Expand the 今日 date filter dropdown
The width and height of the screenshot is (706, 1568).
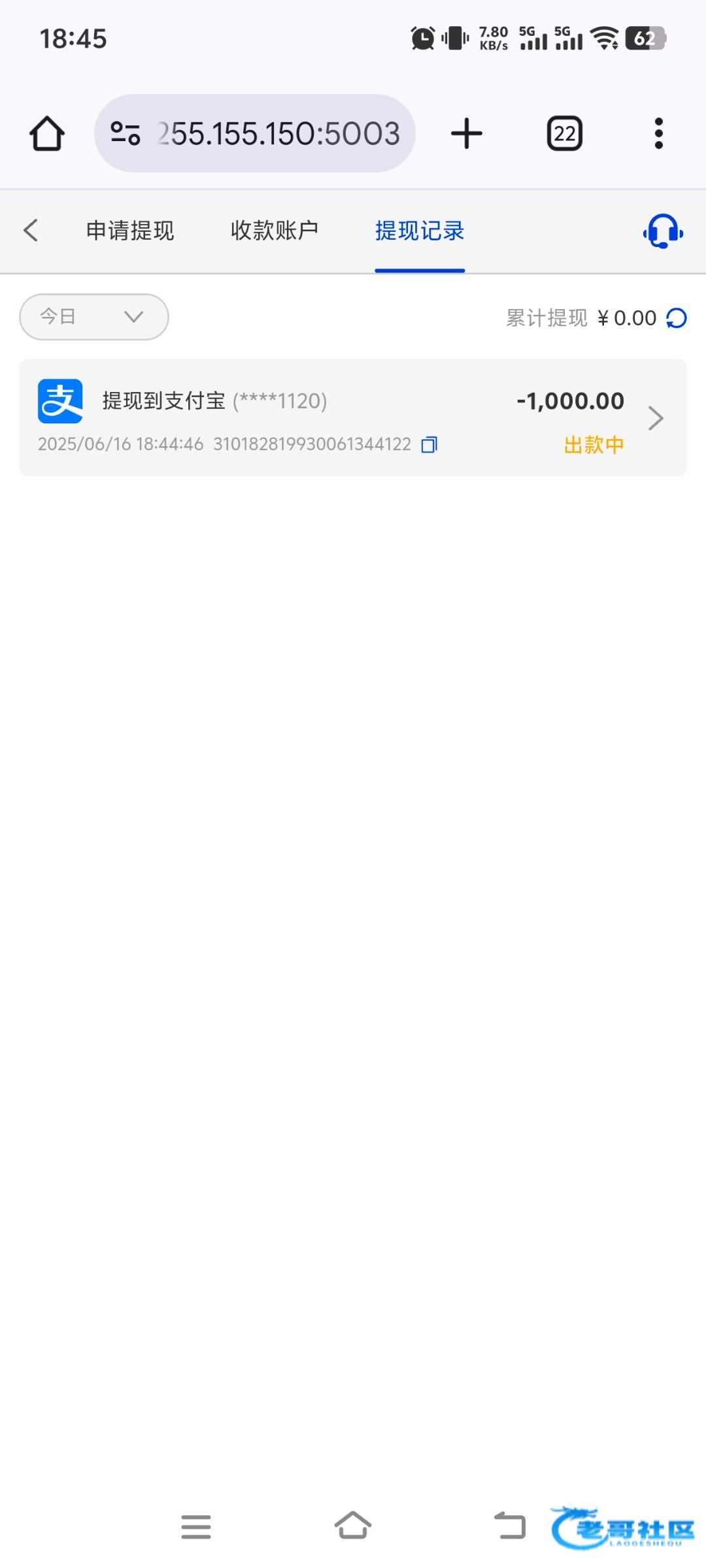[x=94, y=317]
